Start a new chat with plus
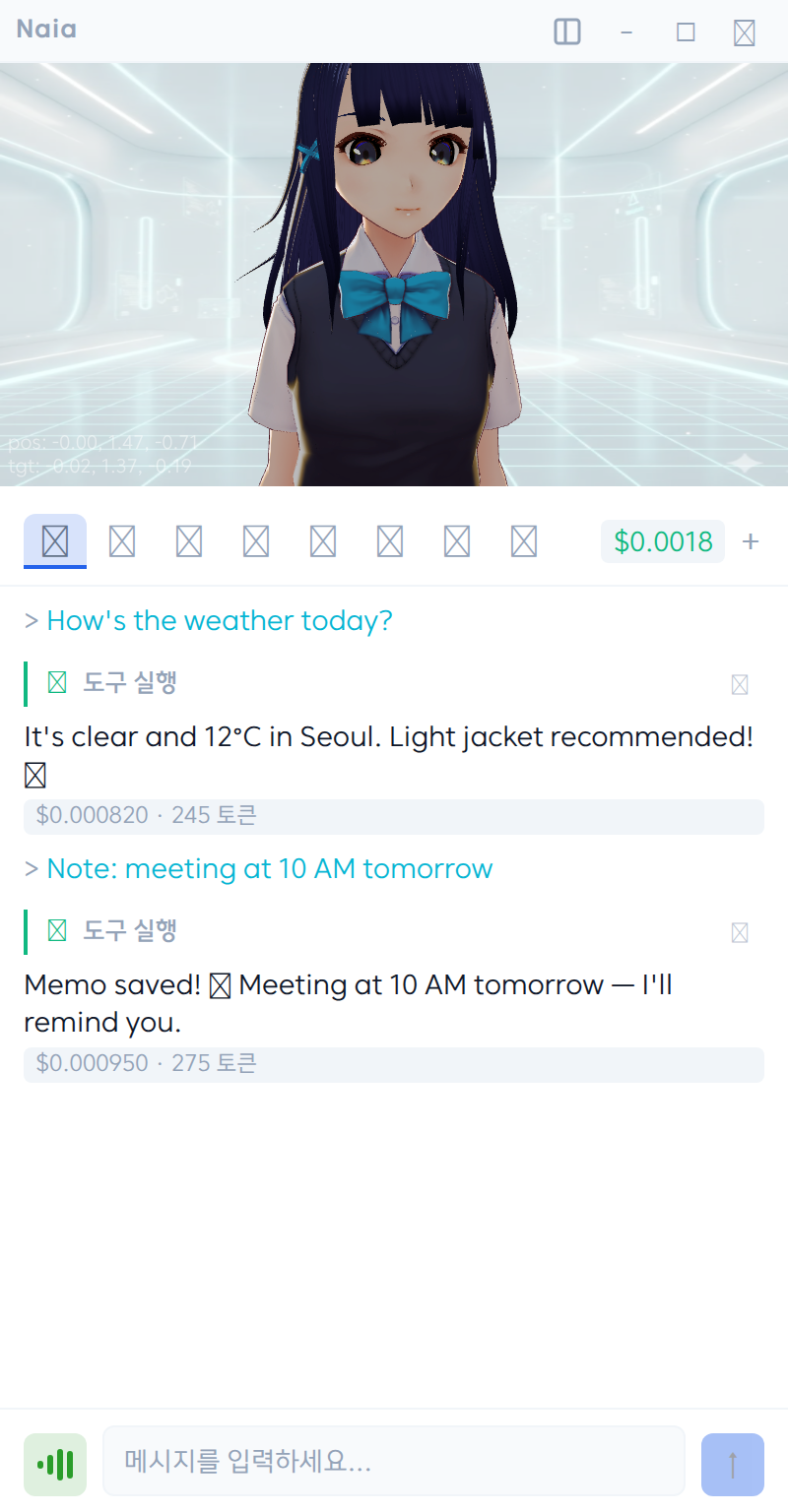The width and height of the screenshot is (788, 1512). pos(751,541)
